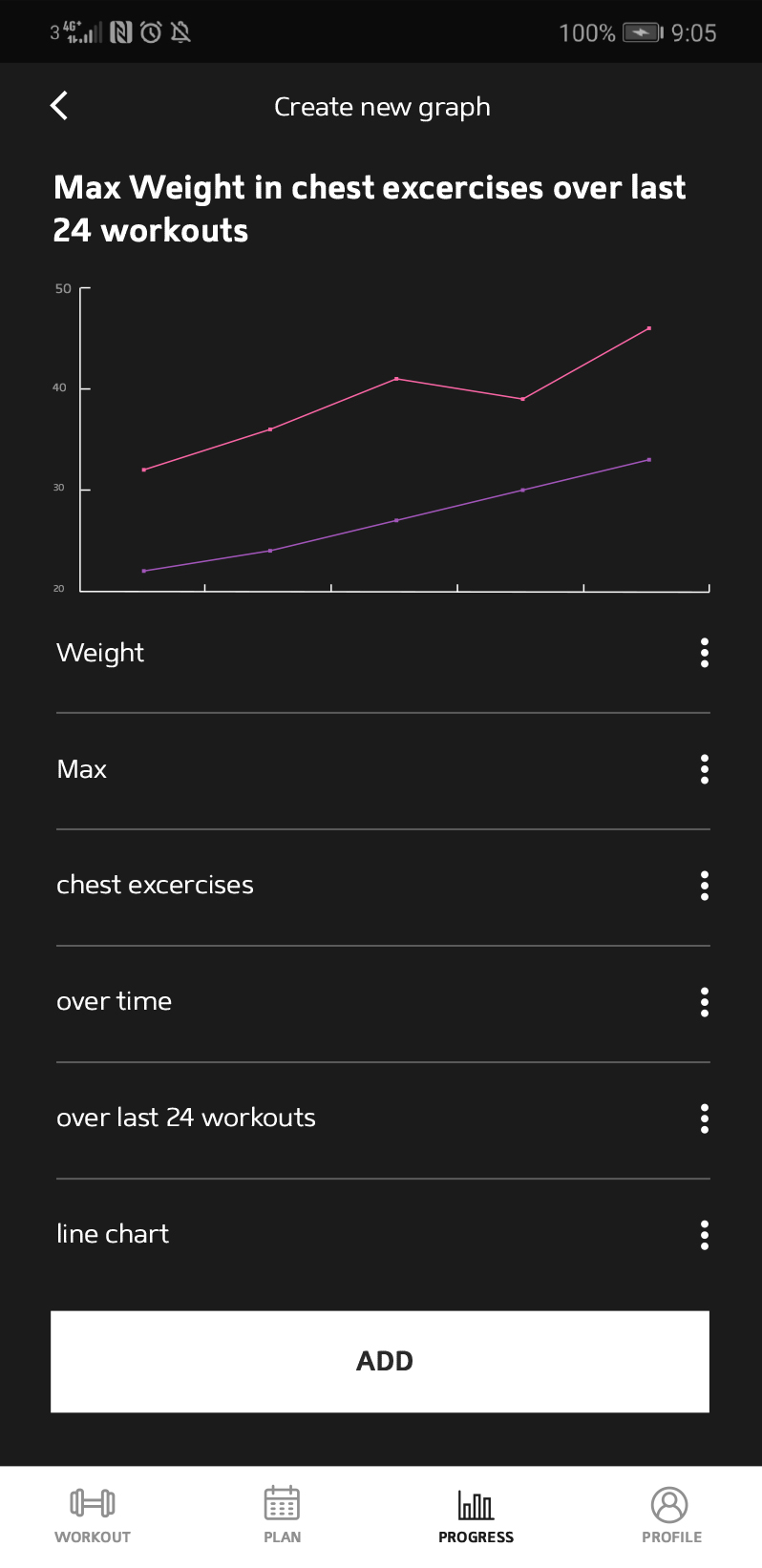Go back from Create new graph
This screenshot has width=762, height=1568.
click(59, 106)
